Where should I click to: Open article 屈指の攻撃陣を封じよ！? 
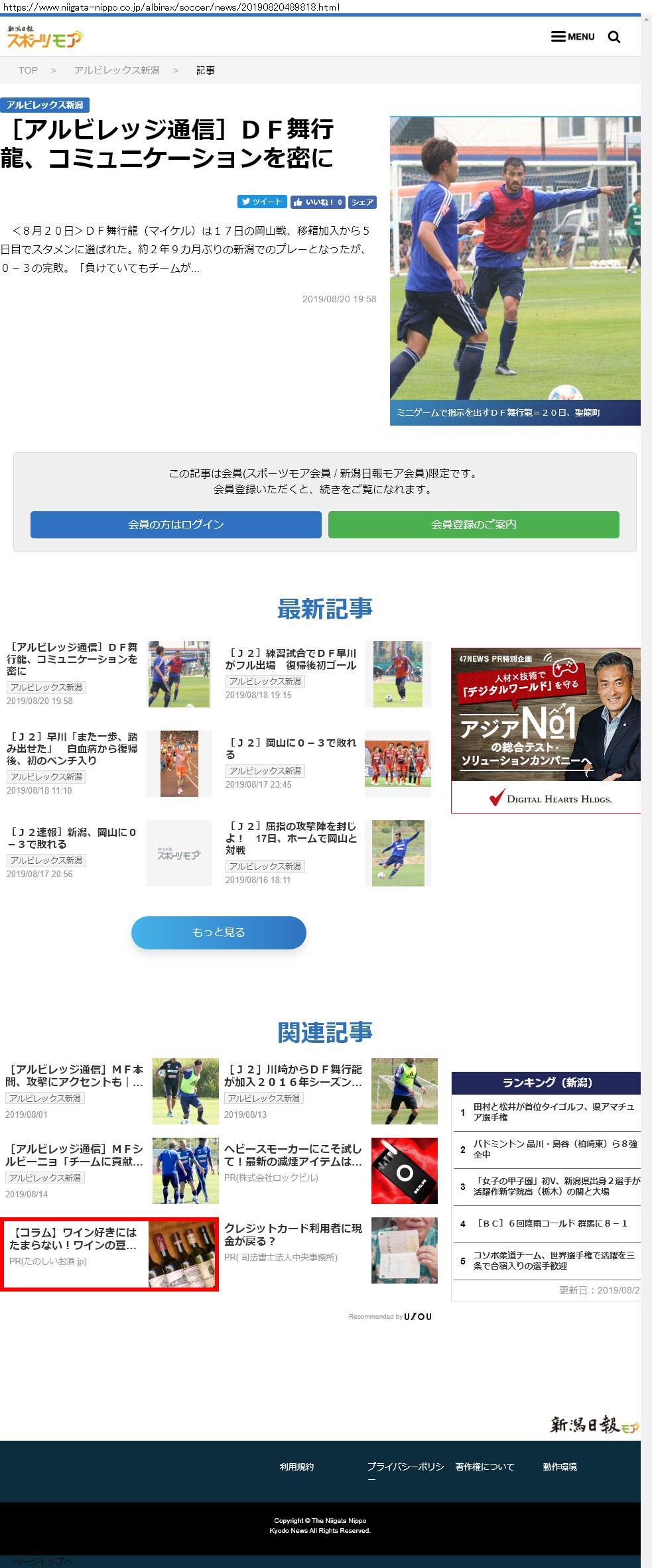[291, 838]
